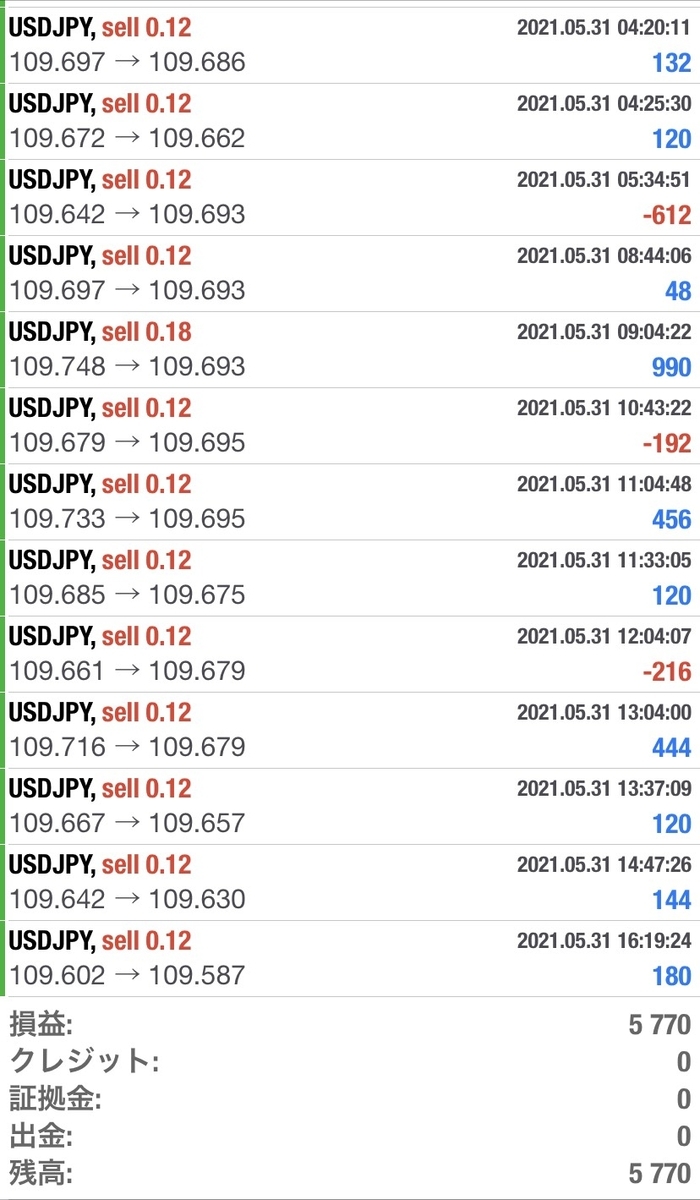
Task: View the trade with -192 loss
Action: point(350,426)
